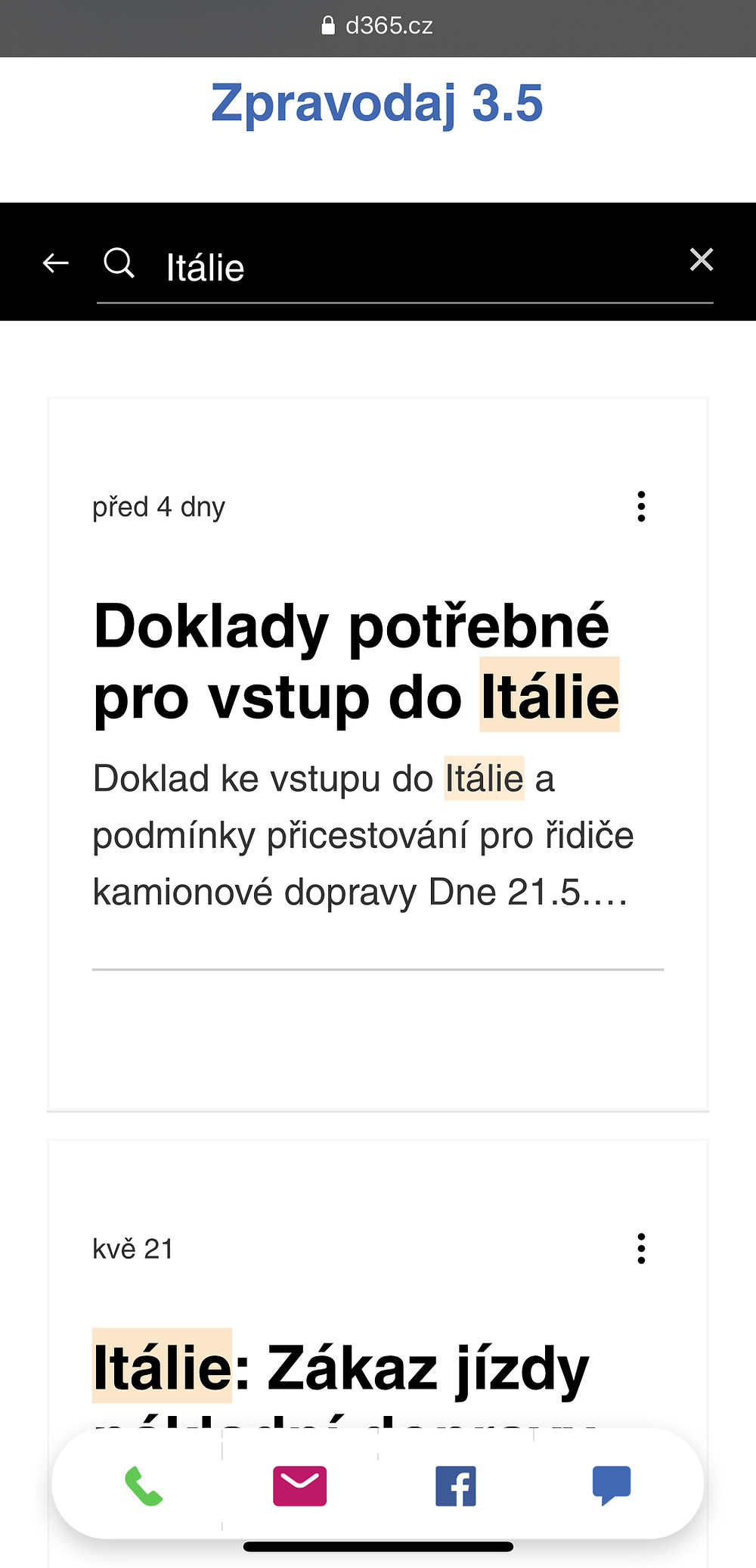Image resolution: width=756 pixels, height=1568 pixels.
Task: Open the Facebook page icon
Action: (456, 1486)
